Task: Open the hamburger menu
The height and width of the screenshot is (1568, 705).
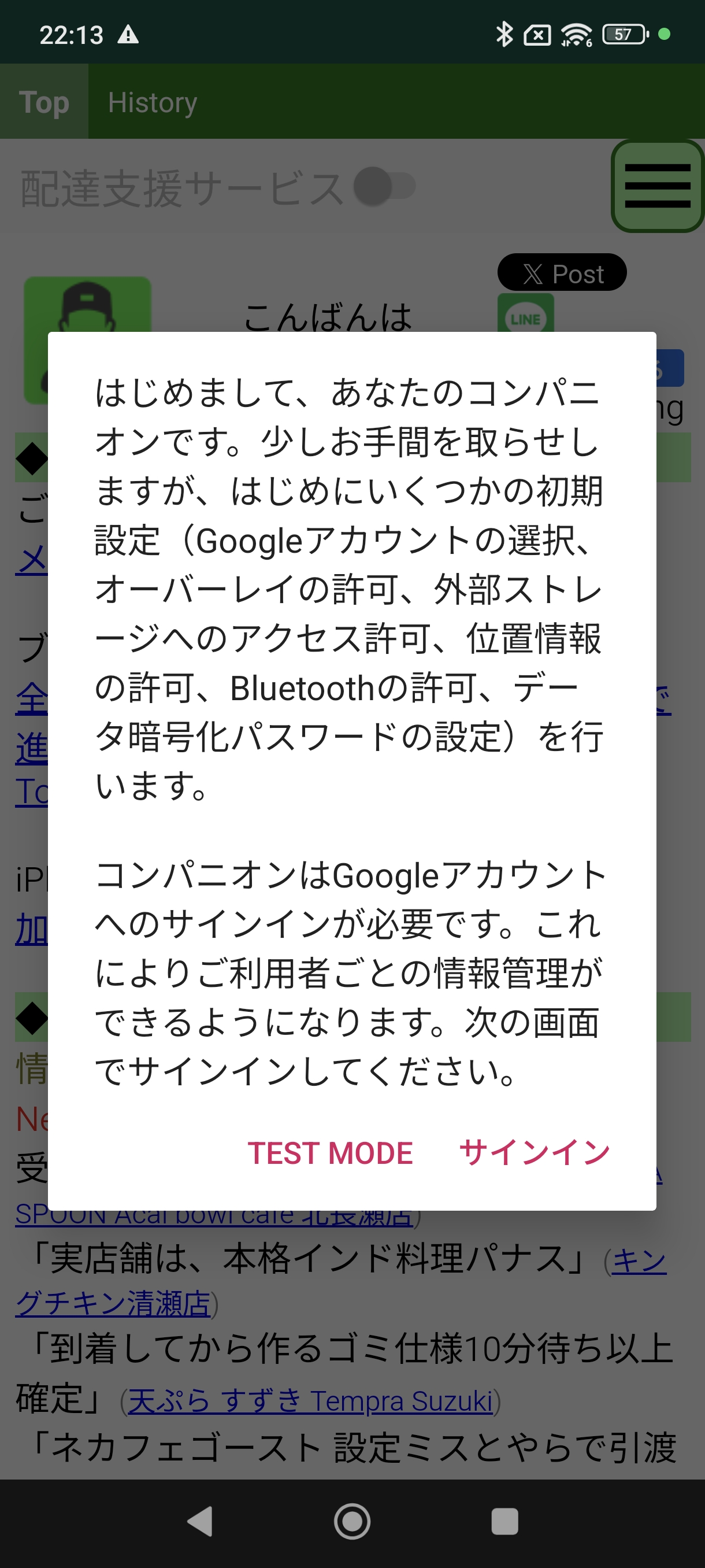Action: (x=658, y=186)
